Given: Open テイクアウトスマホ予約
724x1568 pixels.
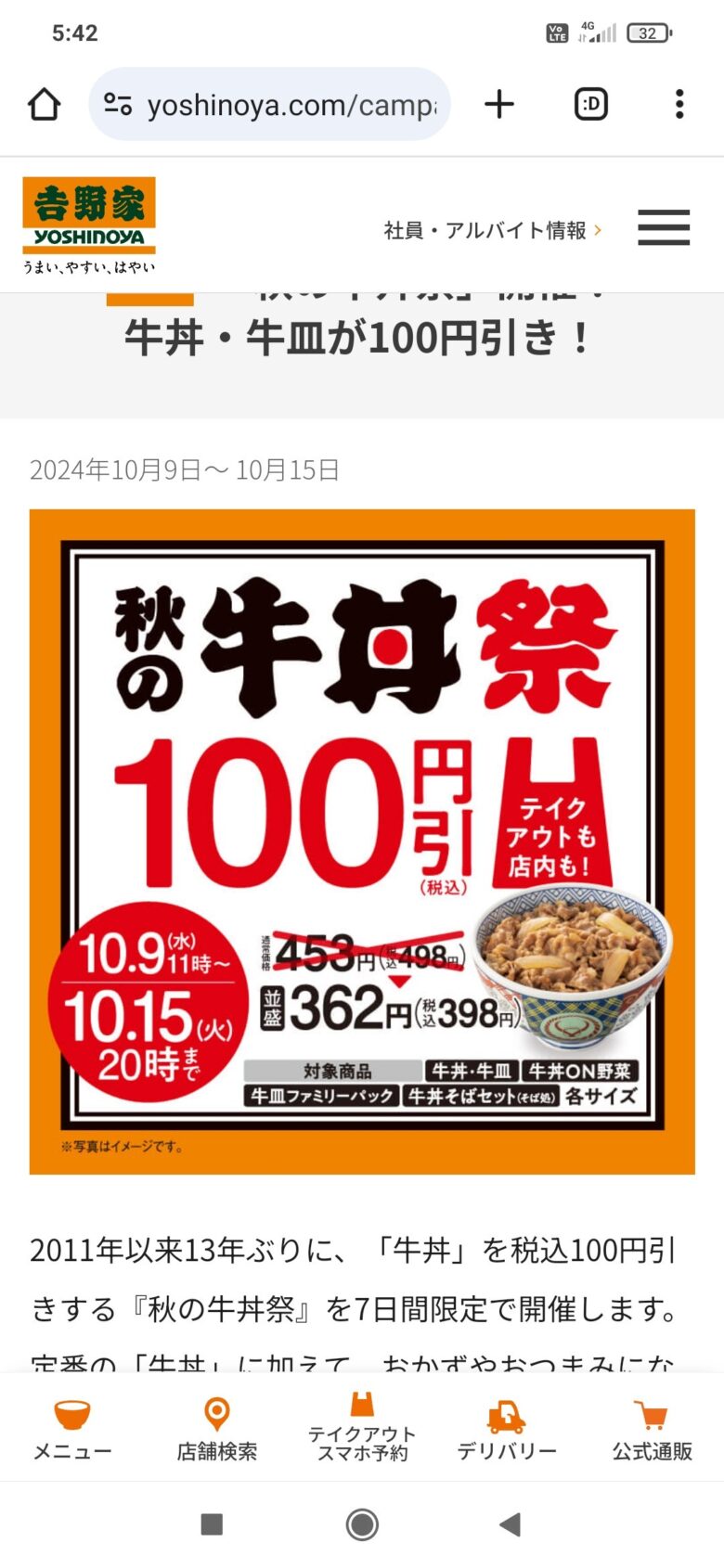Looking at the screenshot, I should coord(362,1429).
